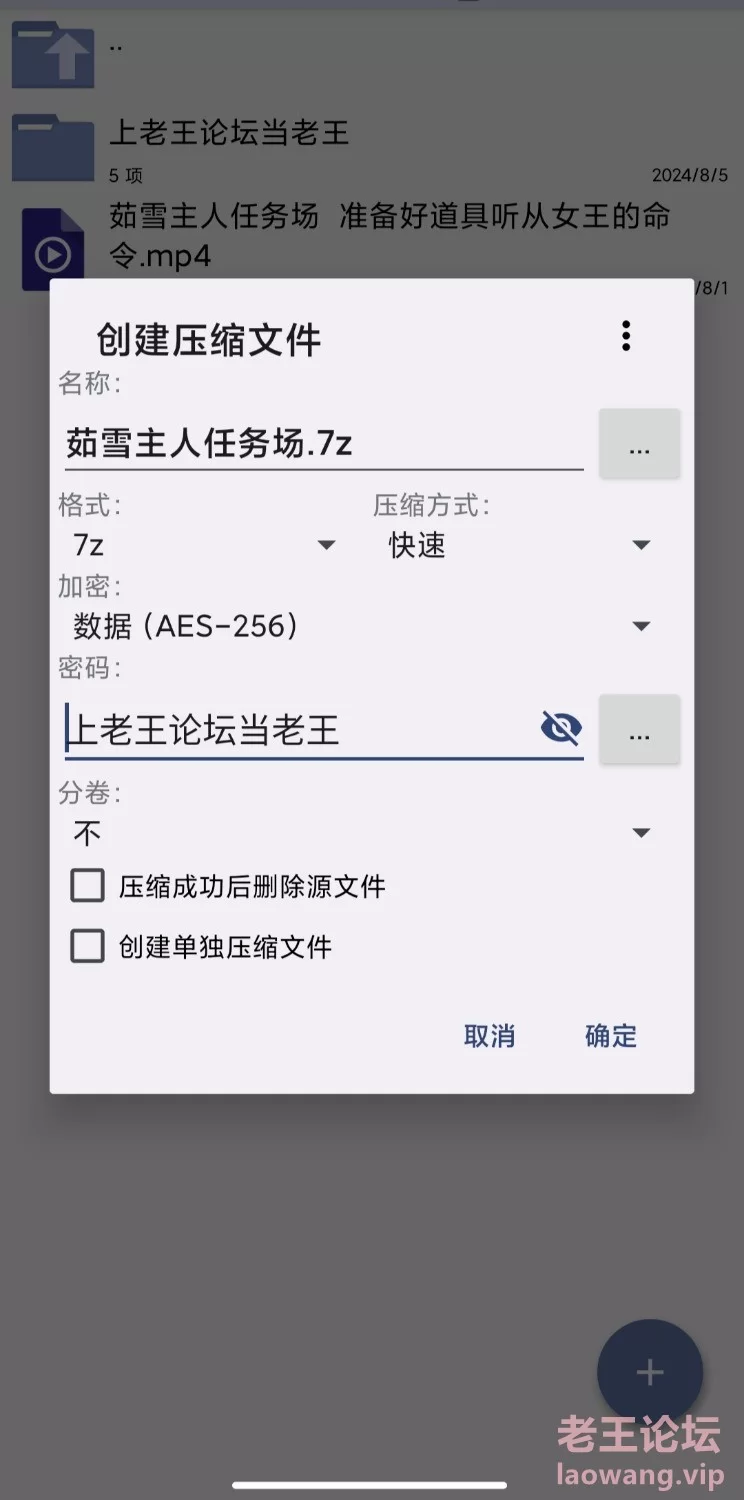This screenshot has width=744, height=1500.
Task: Tap the archive name text field
Action: 324,443
